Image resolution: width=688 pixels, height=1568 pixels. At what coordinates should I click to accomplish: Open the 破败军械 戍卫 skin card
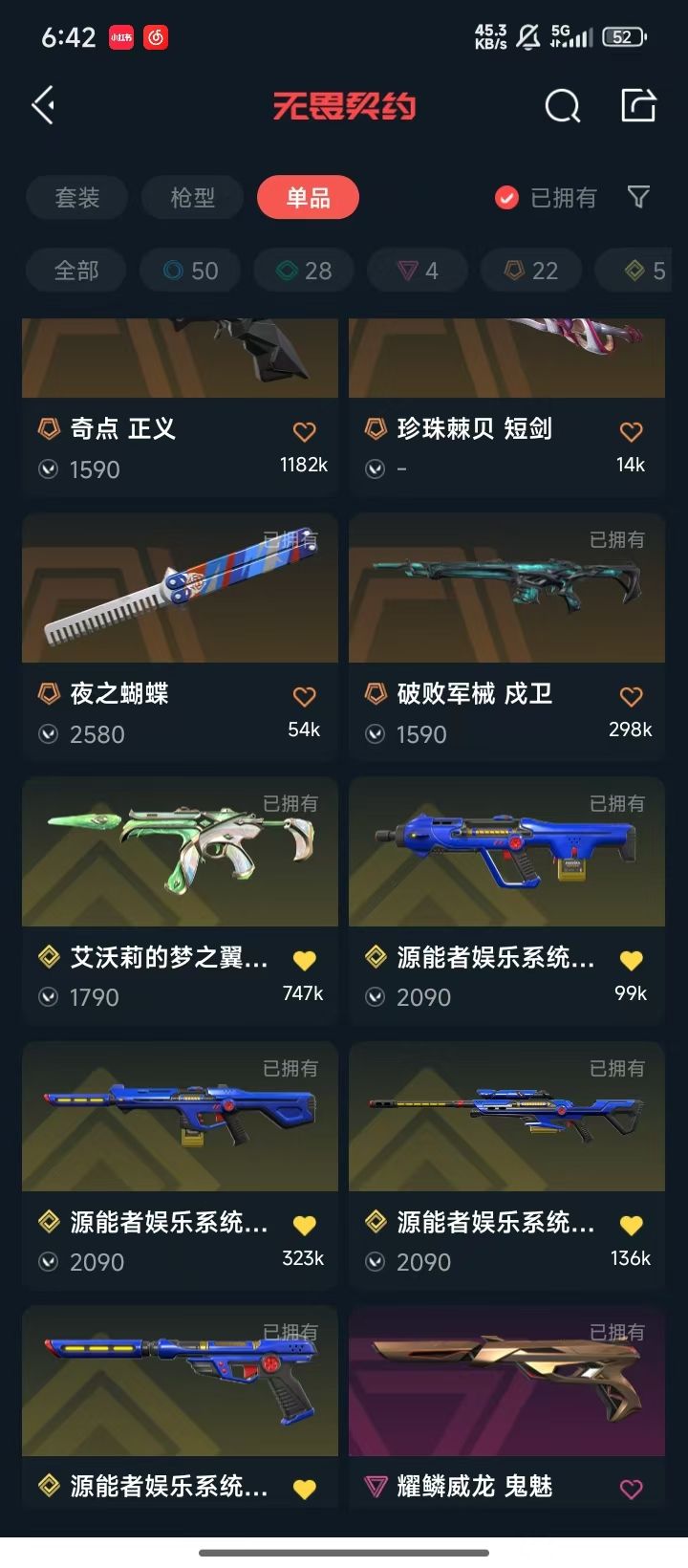pyautogui.click(x=506, y=637)
